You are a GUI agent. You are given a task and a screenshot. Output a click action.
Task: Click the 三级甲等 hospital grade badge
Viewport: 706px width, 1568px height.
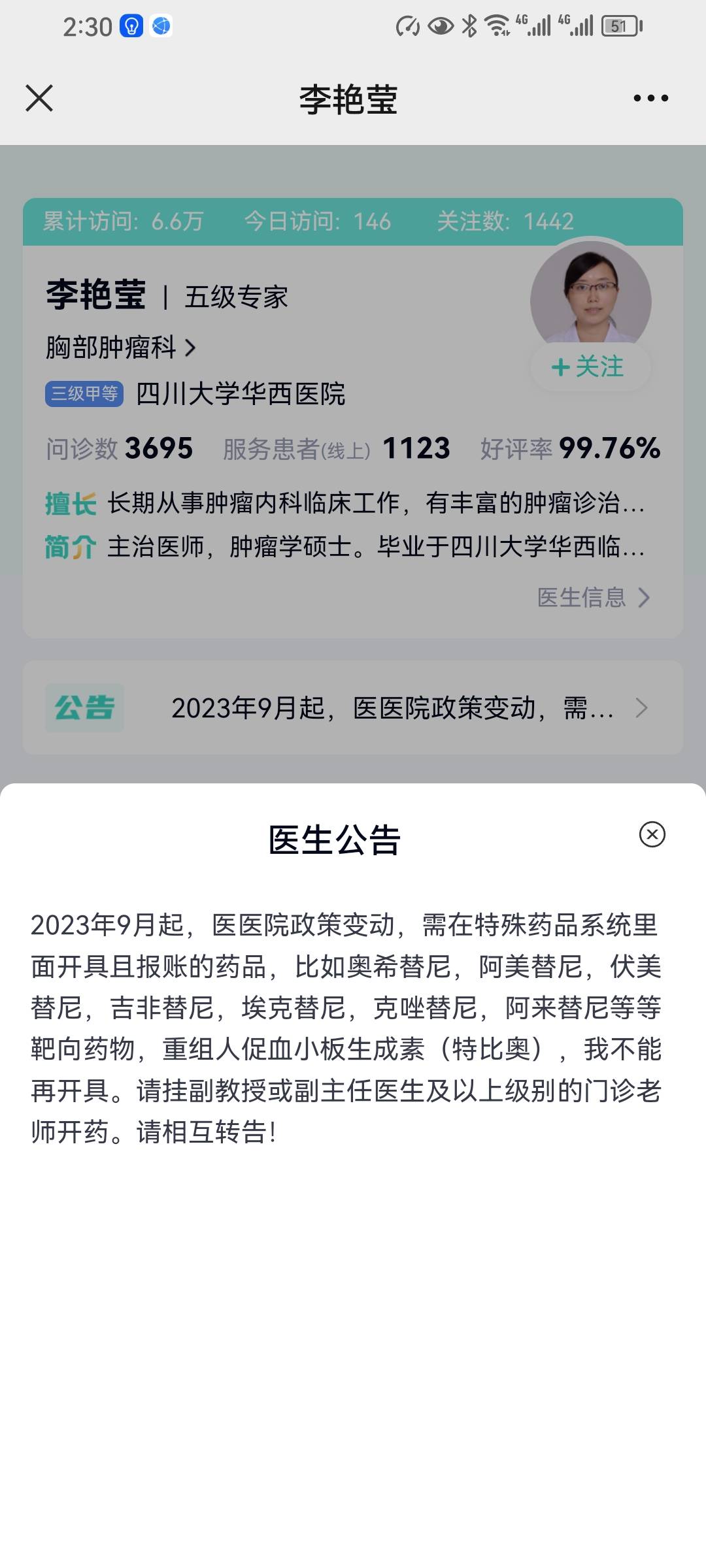click(86, 393)
